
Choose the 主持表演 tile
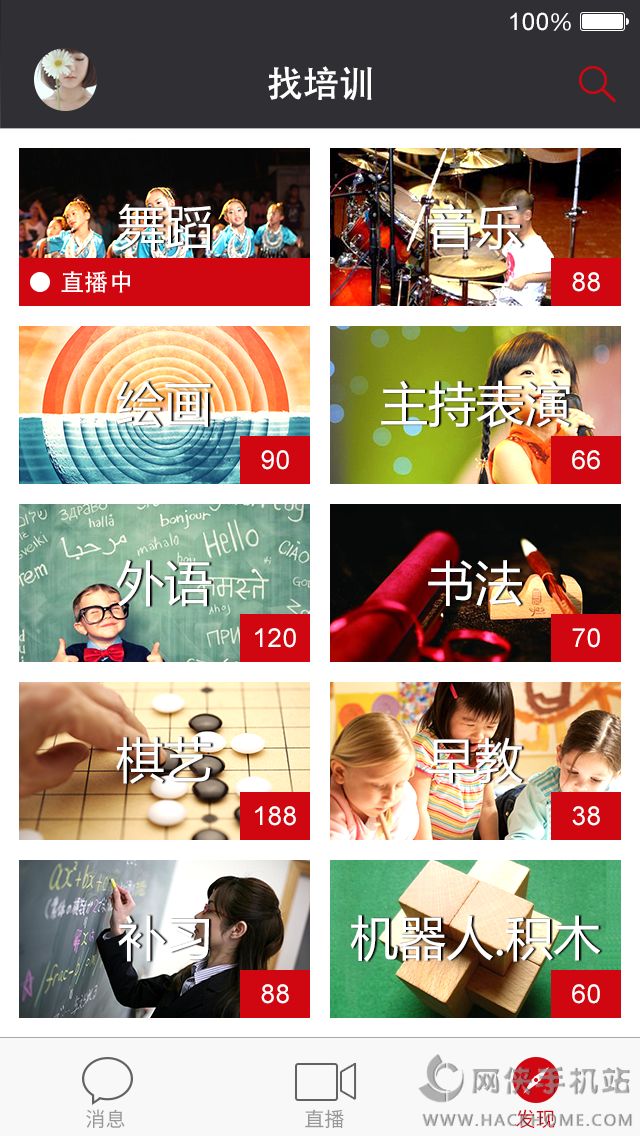tap(475, 405)
